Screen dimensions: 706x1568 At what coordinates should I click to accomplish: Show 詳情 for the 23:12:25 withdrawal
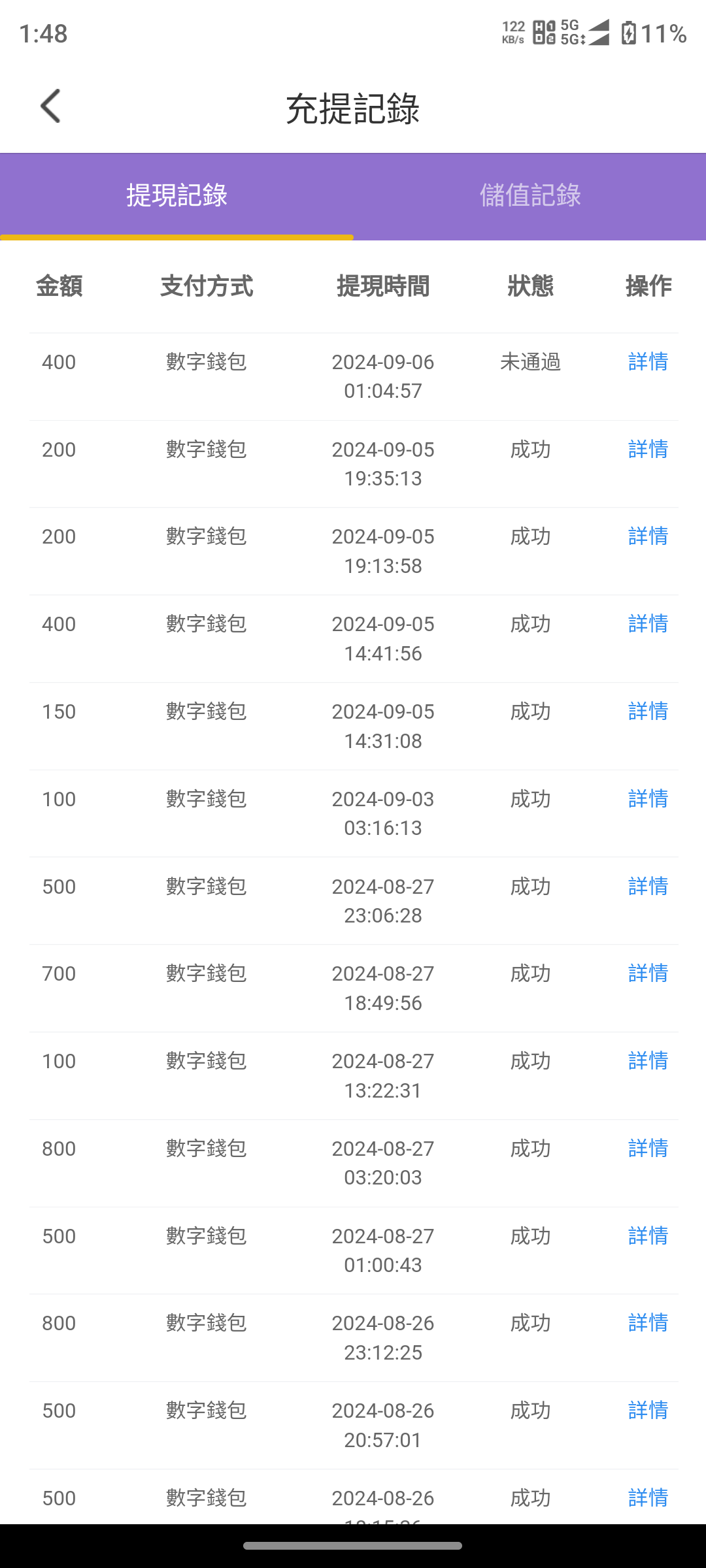pos(648,1323)
